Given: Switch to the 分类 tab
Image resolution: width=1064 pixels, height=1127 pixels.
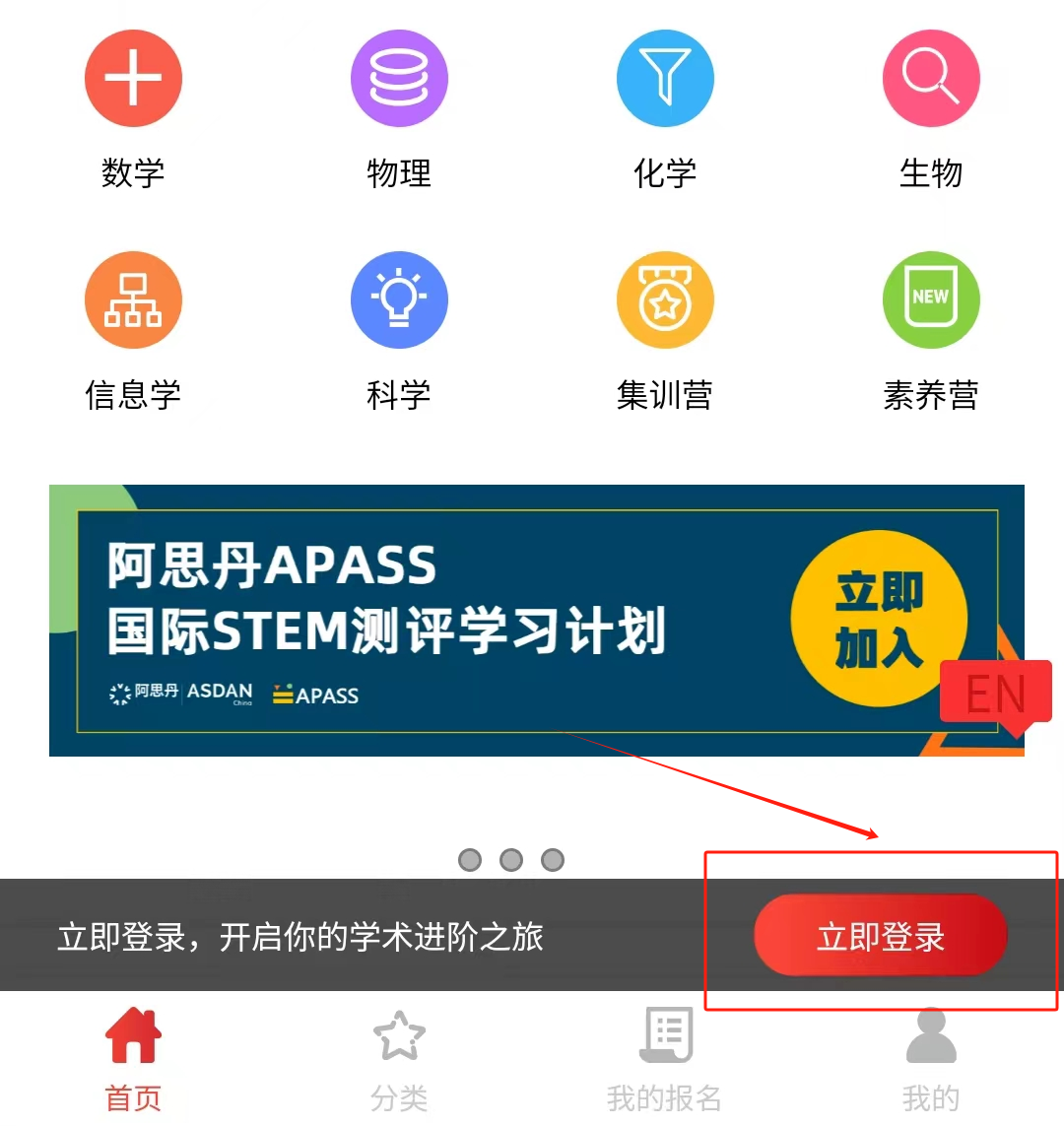Looking at the screenshot, I should (399, 1059).
